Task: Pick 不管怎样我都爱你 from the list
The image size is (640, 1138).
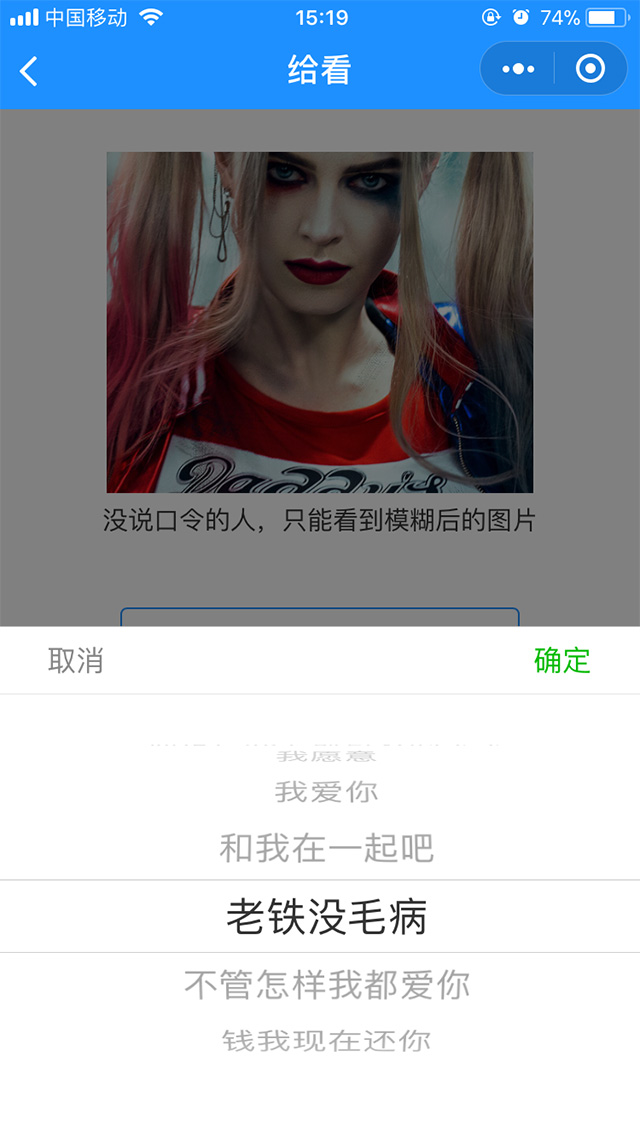Action: tap(326, 985)
